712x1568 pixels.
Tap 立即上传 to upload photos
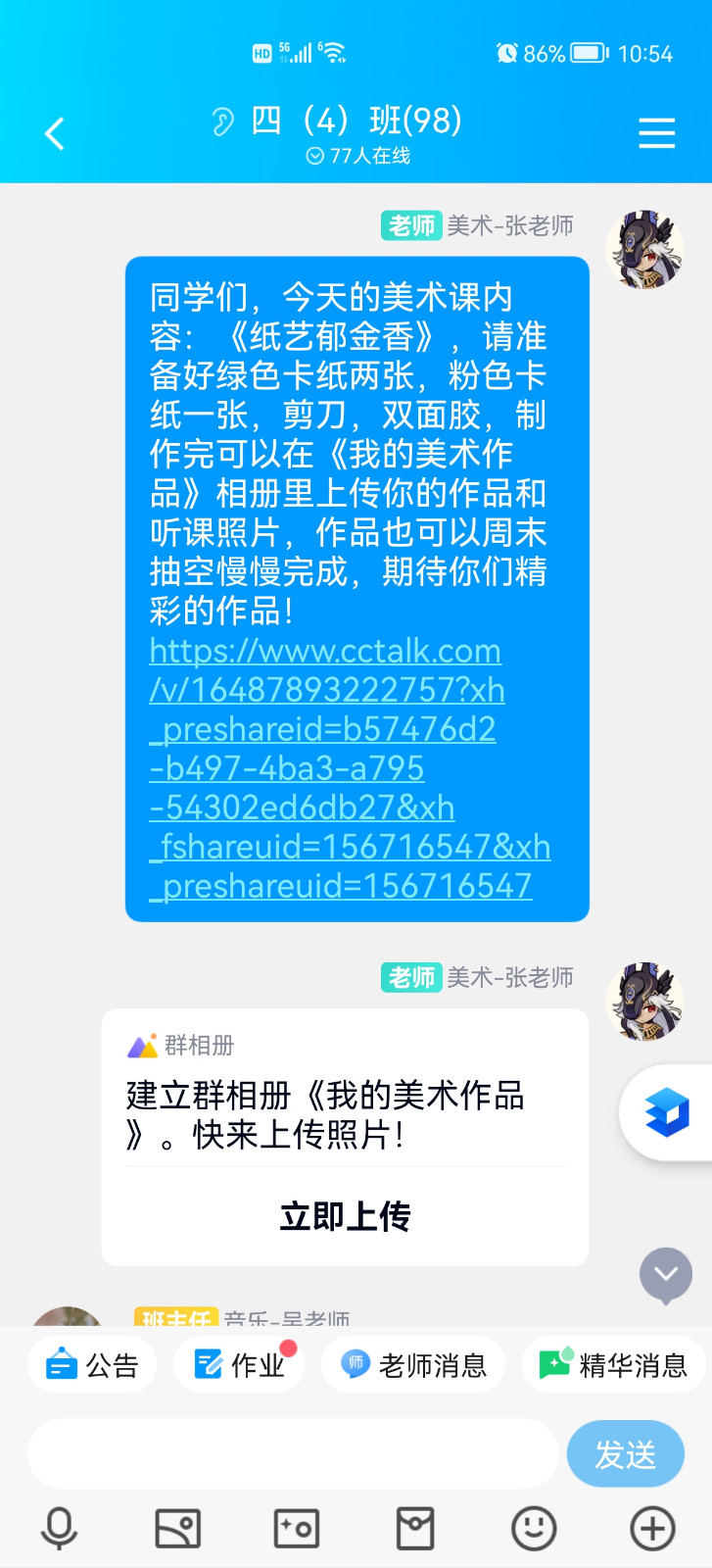[345, 1216]
